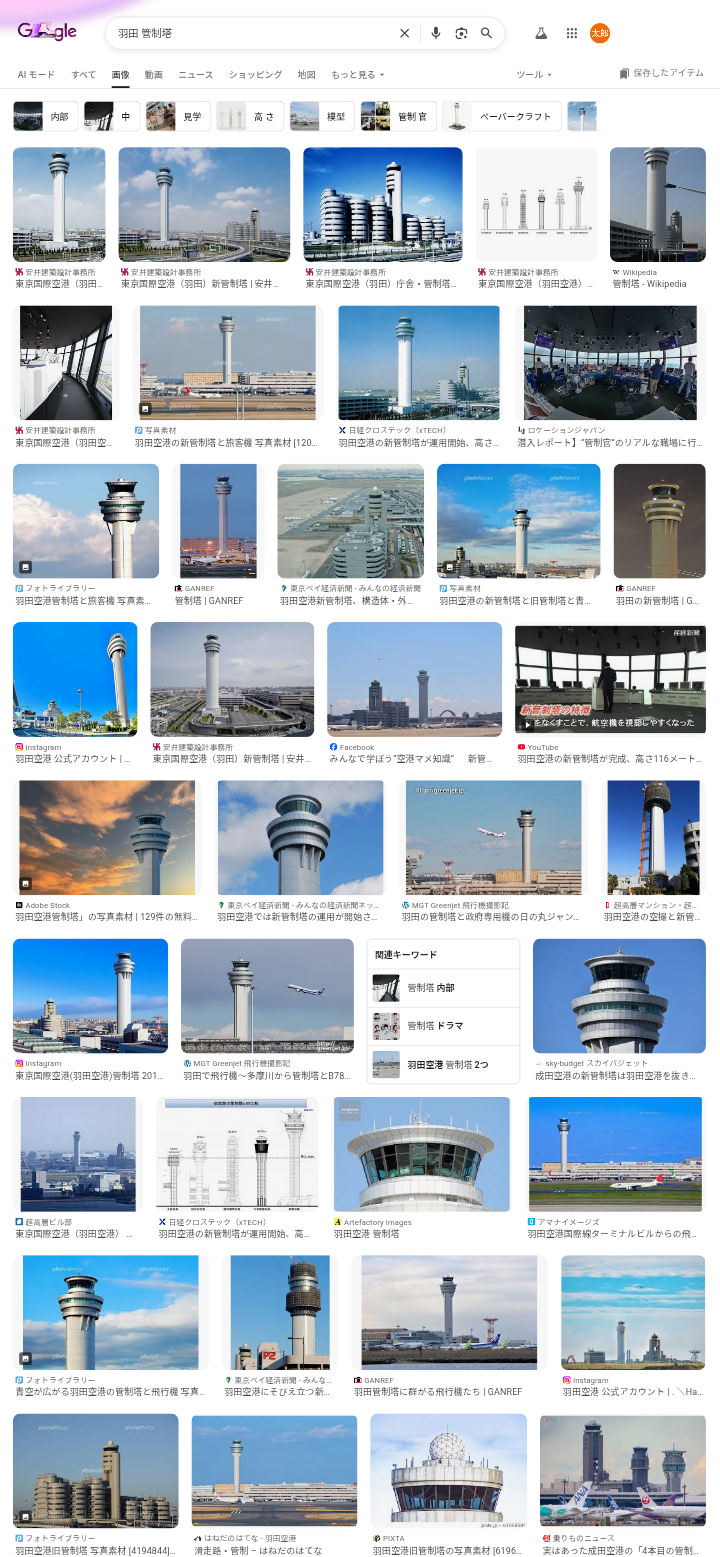The image size is (720, 1557).
Task: Open the Google apps grid
Action: (572, 33)
